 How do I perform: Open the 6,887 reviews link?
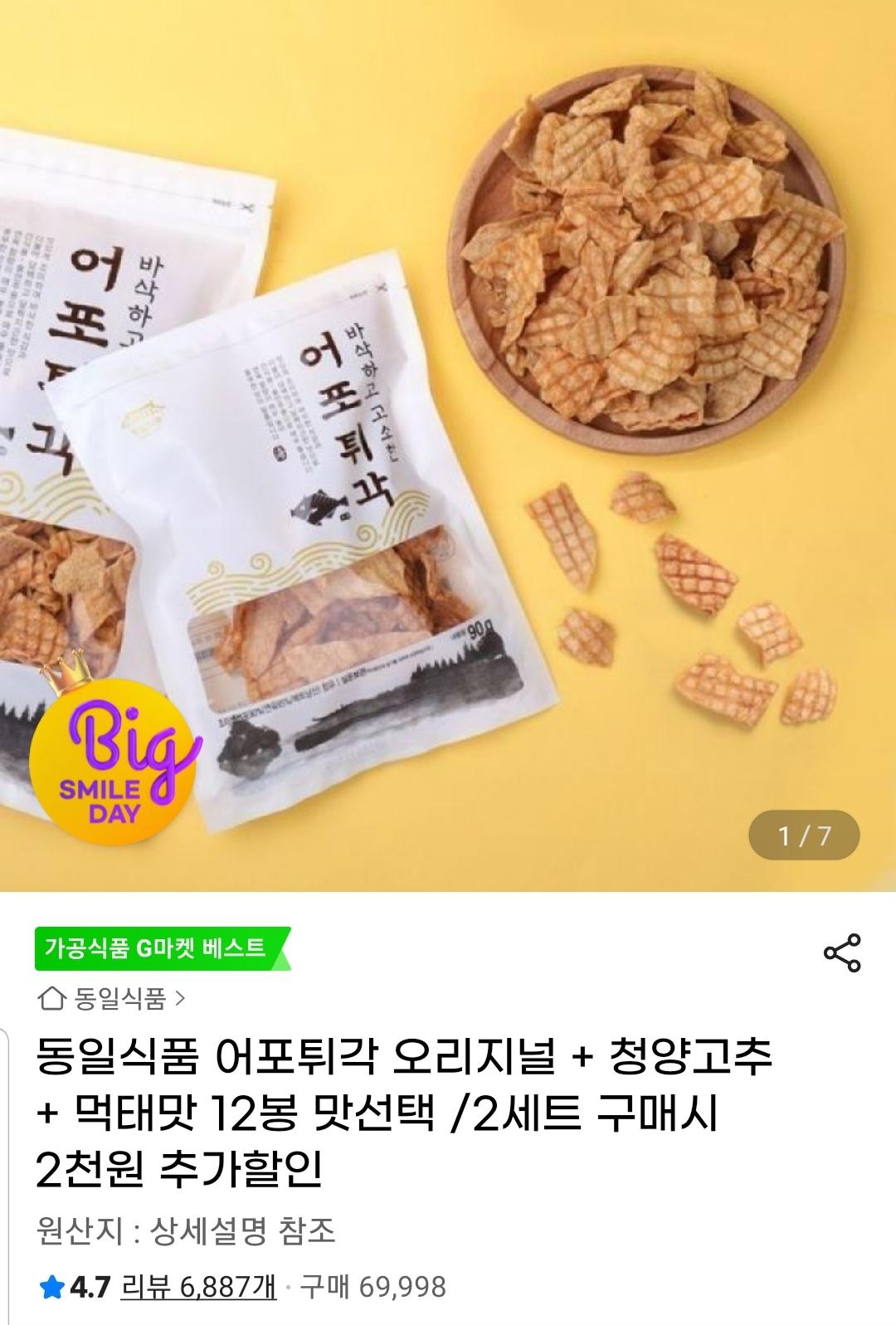(198, 1286)
